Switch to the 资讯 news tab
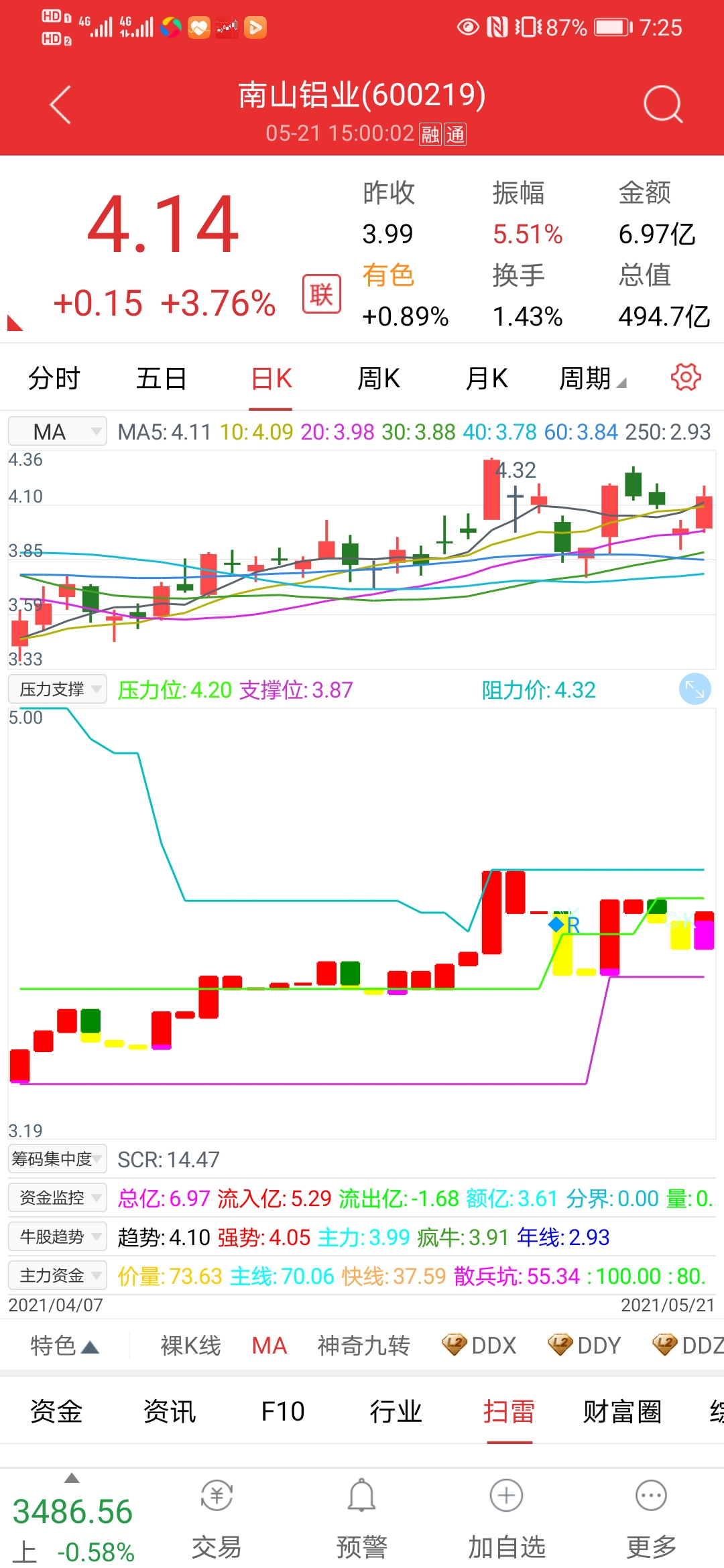Image resolution: width=724 pixels, height=1568 pixels. pyautogui.click(x=170, y=1411)
